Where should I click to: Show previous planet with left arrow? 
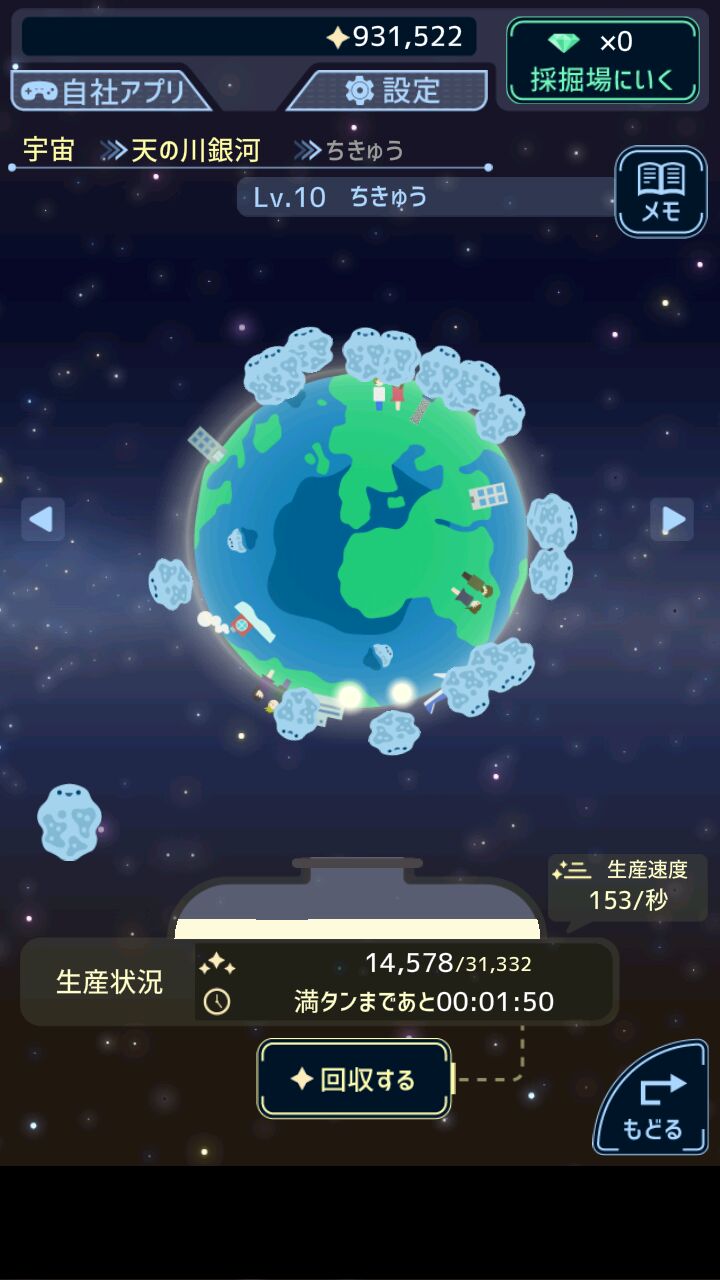point(42,519)
